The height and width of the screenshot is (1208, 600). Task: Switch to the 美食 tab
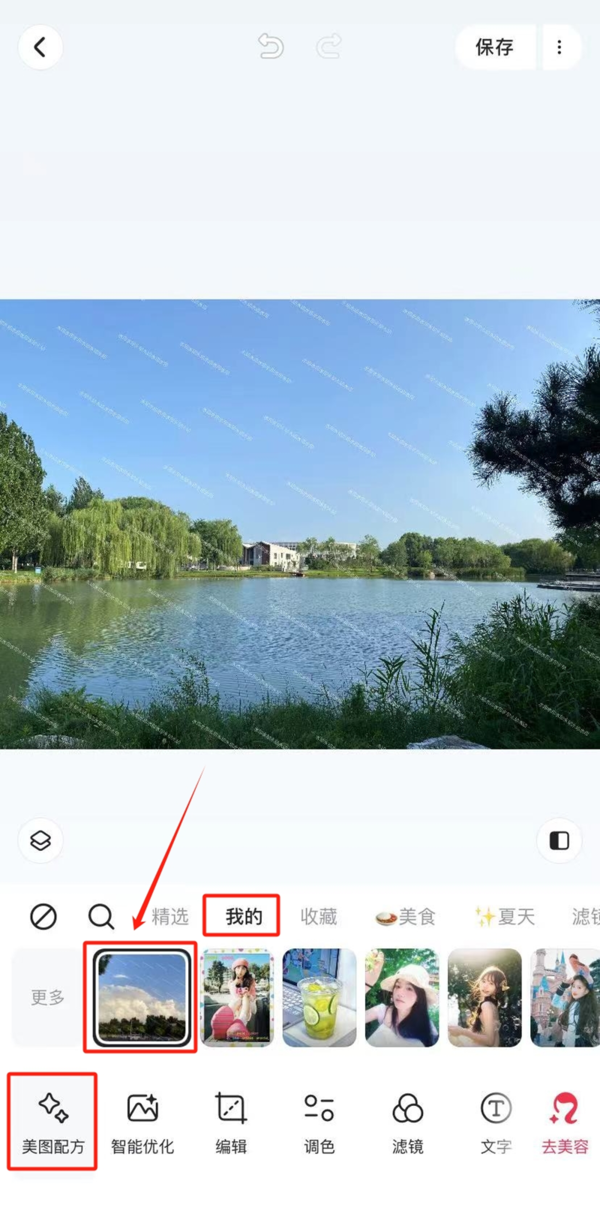[x=406, y=916]
